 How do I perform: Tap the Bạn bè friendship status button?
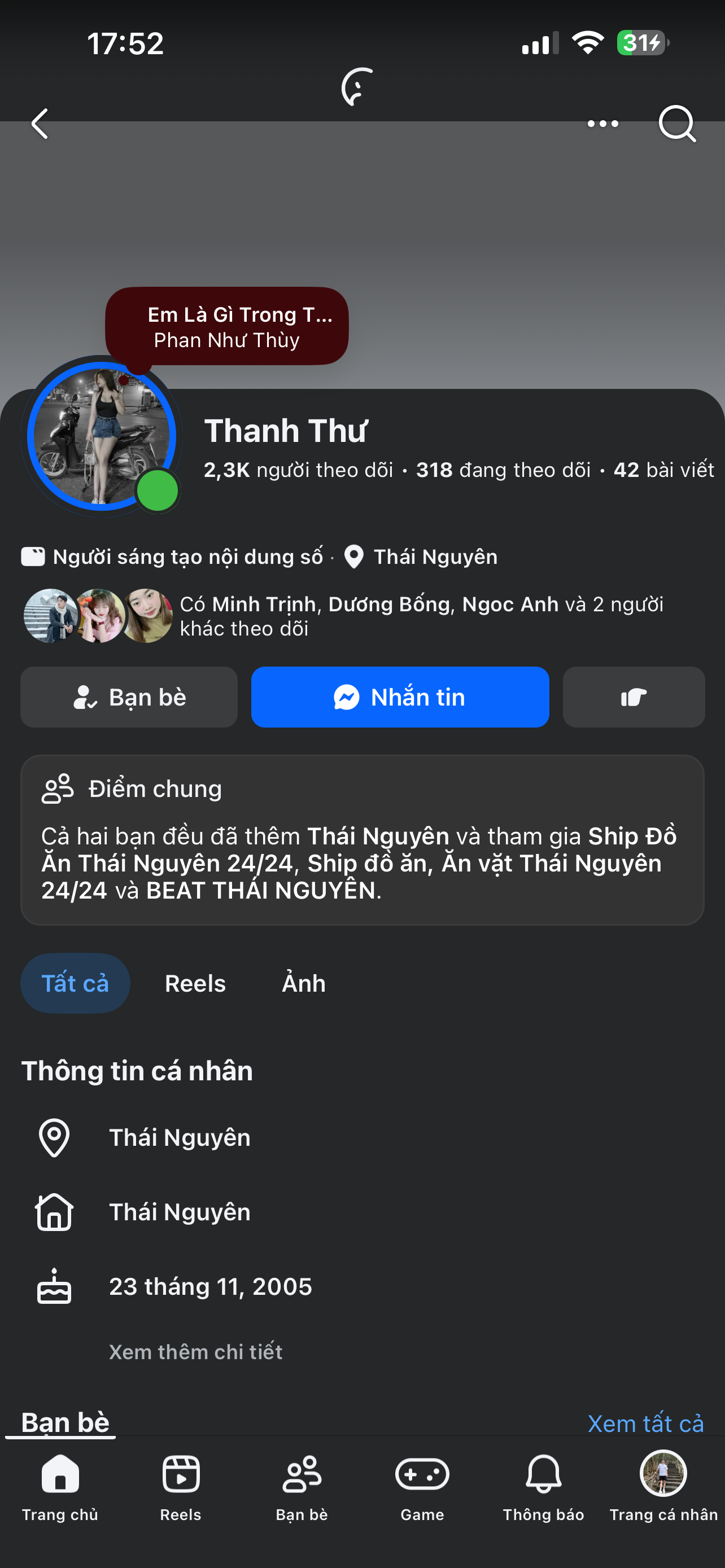tap(129, 697)
